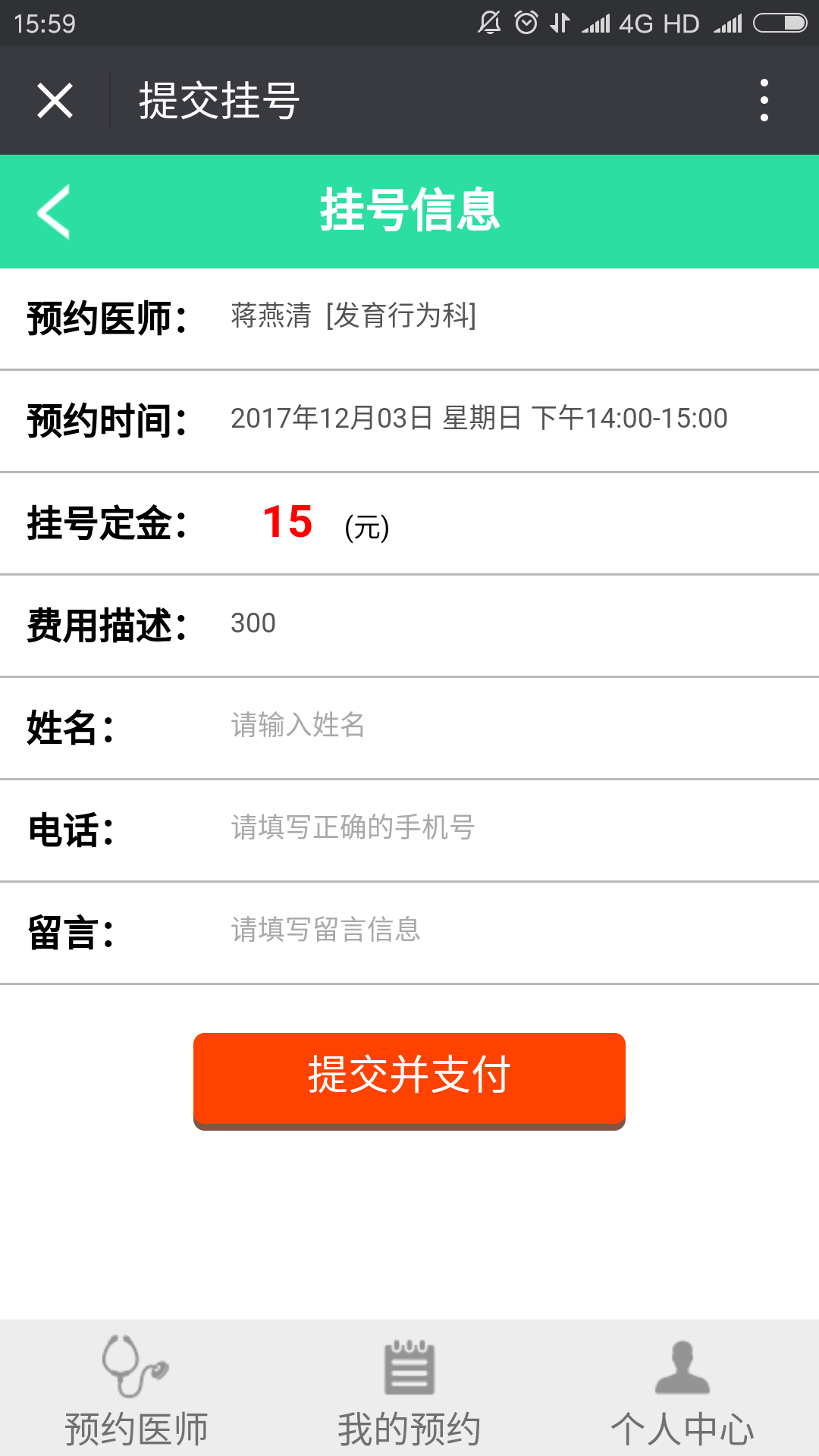This screenshot has height=1456, width=819.
Task: Open the 我的预约 tab
Action: click(x=409, y=1389)
